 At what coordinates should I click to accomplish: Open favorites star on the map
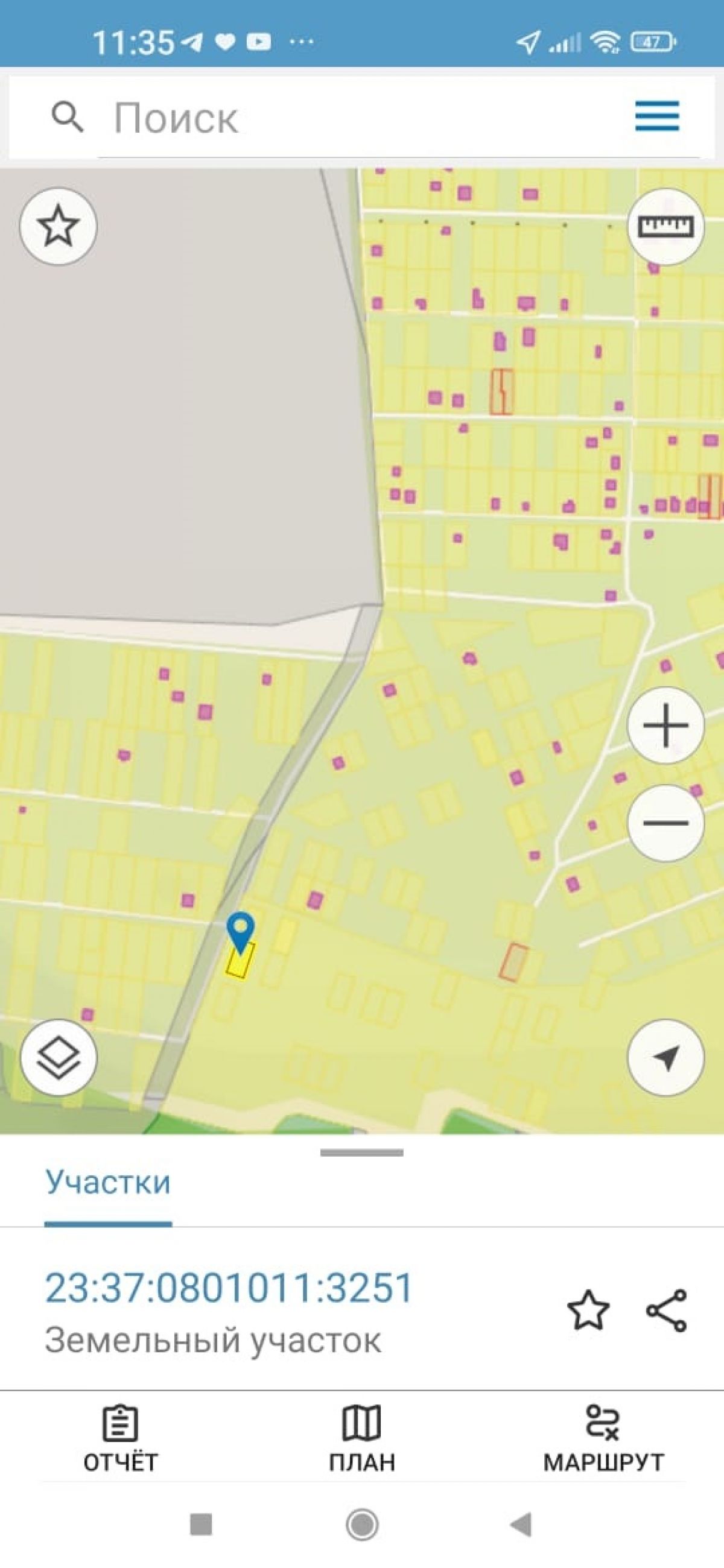pyautogui.click(x=58, y=226)
